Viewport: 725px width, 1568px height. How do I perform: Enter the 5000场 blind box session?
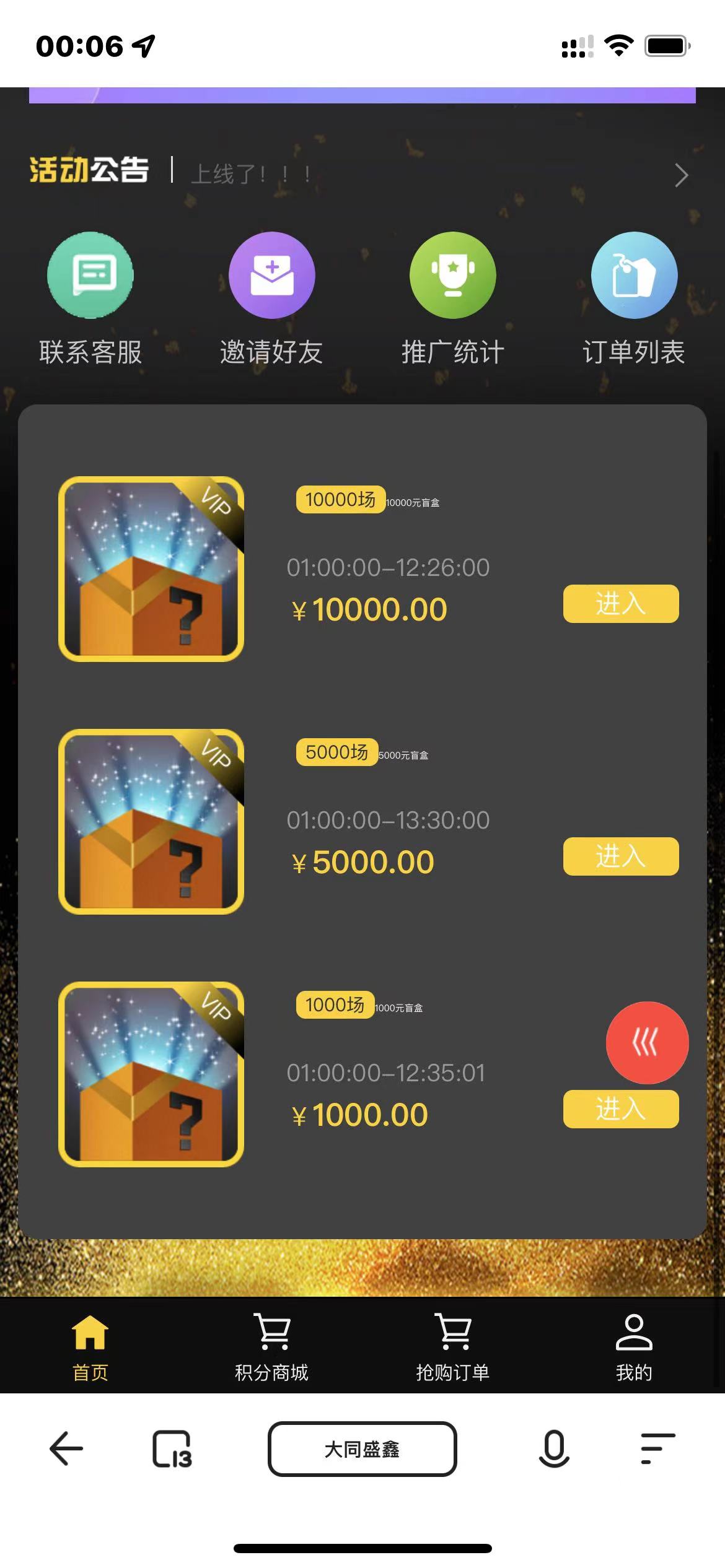click(x=620, y=856)
